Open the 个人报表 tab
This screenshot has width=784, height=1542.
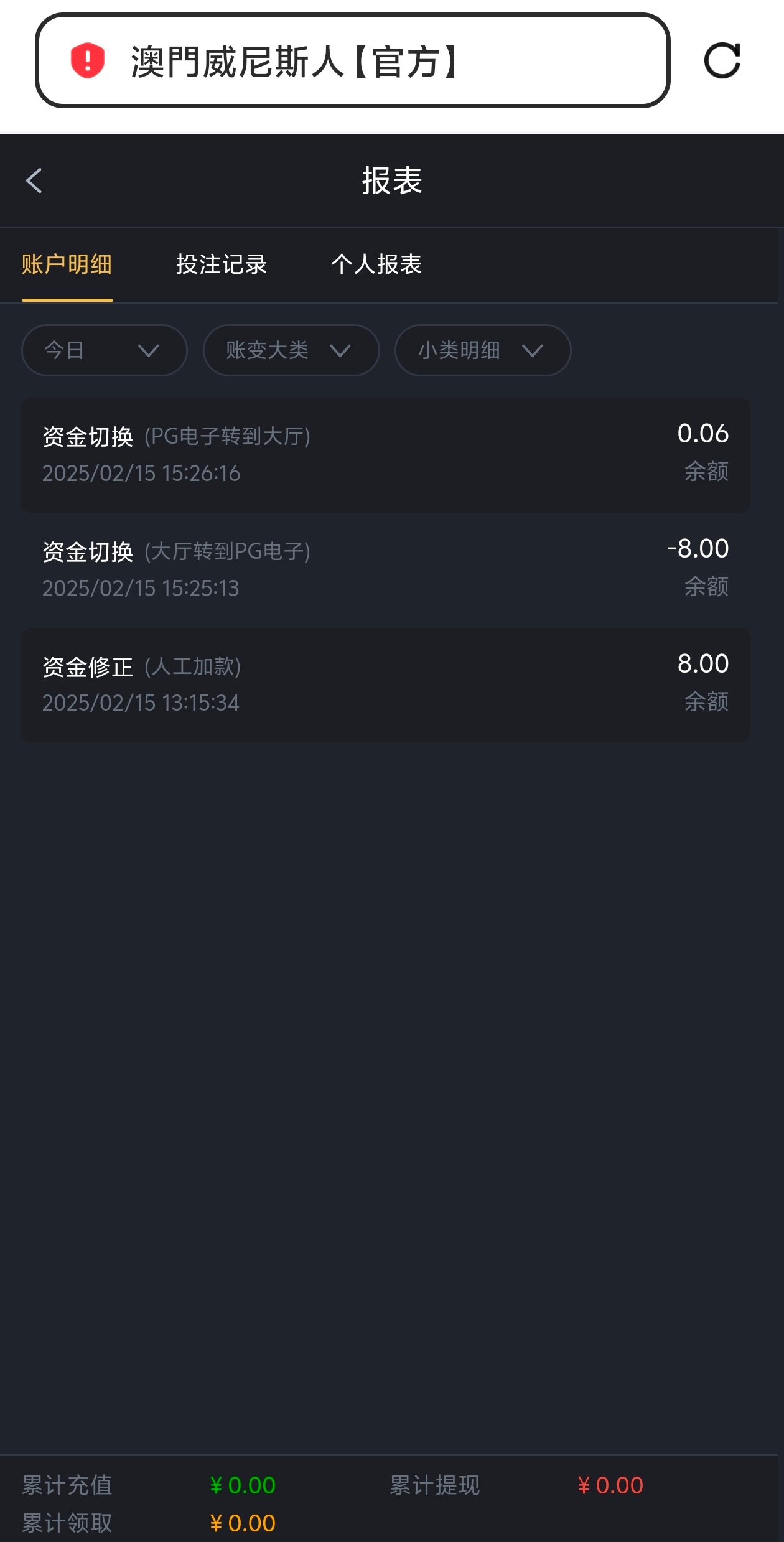click(376, 264)
